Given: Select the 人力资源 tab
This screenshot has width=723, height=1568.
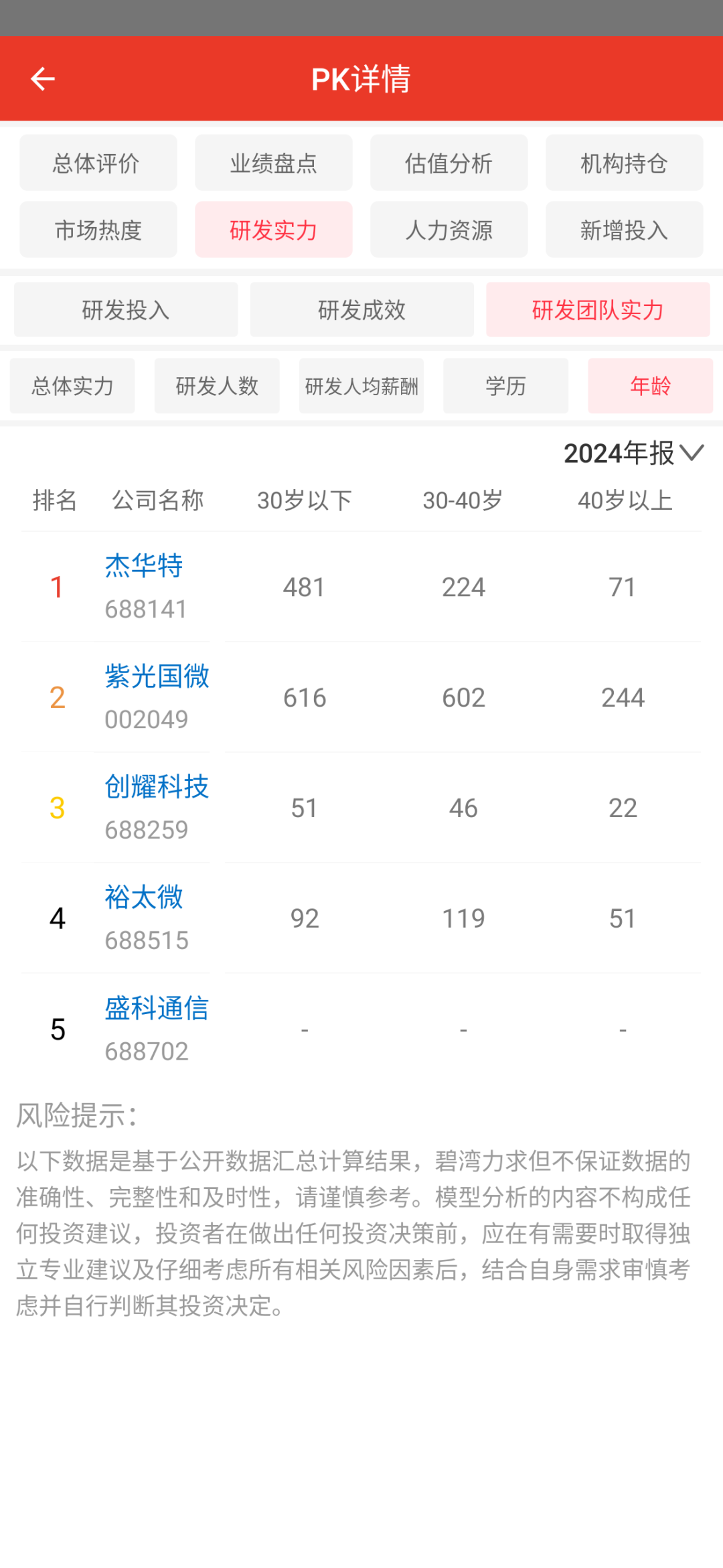Looking at the screenshot, I should (x=449, y=230).
